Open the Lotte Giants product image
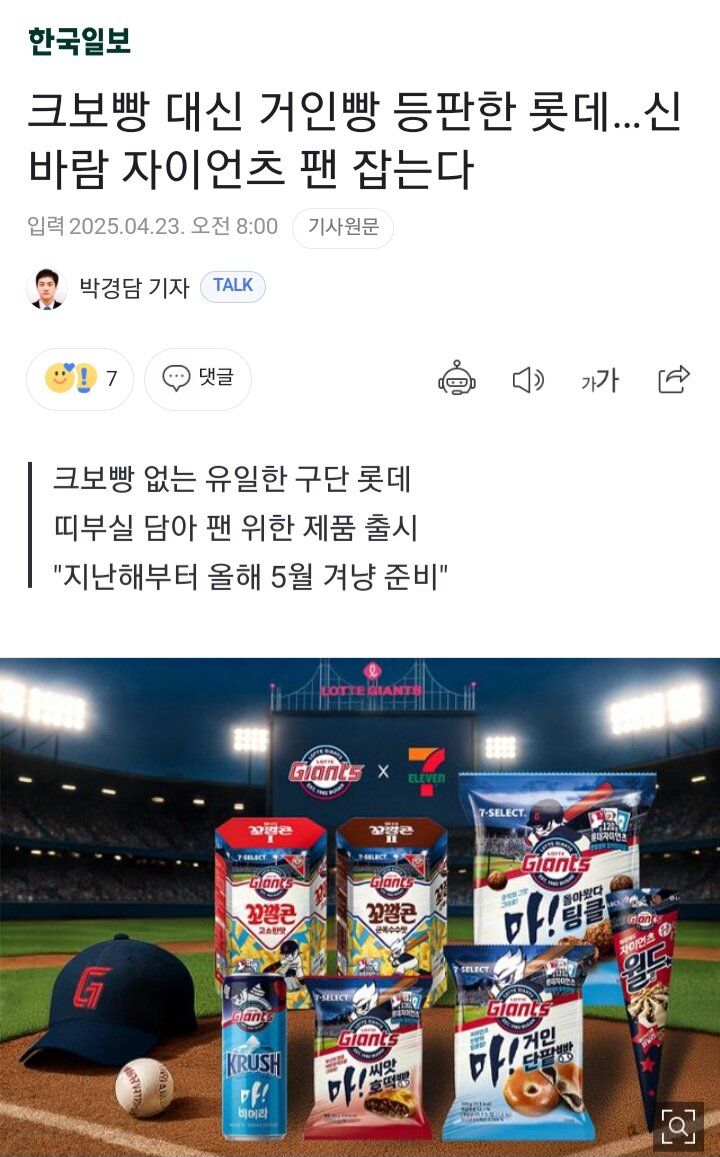The image size is (720, 1157). [360, 900]
